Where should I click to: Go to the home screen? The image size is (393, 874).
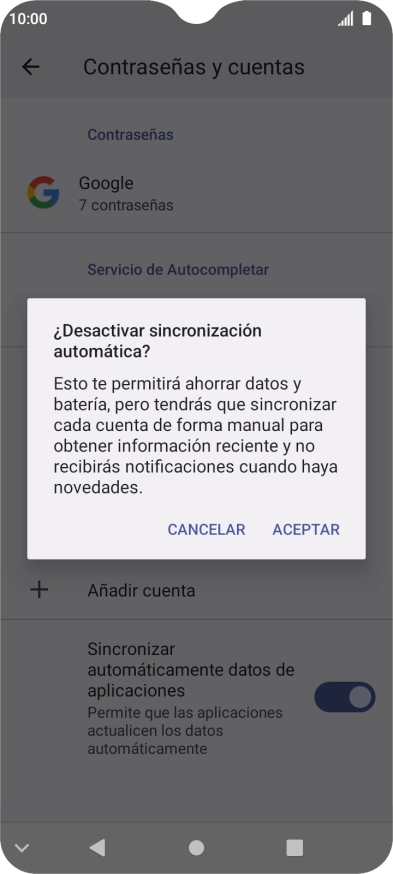click(196, 848)
